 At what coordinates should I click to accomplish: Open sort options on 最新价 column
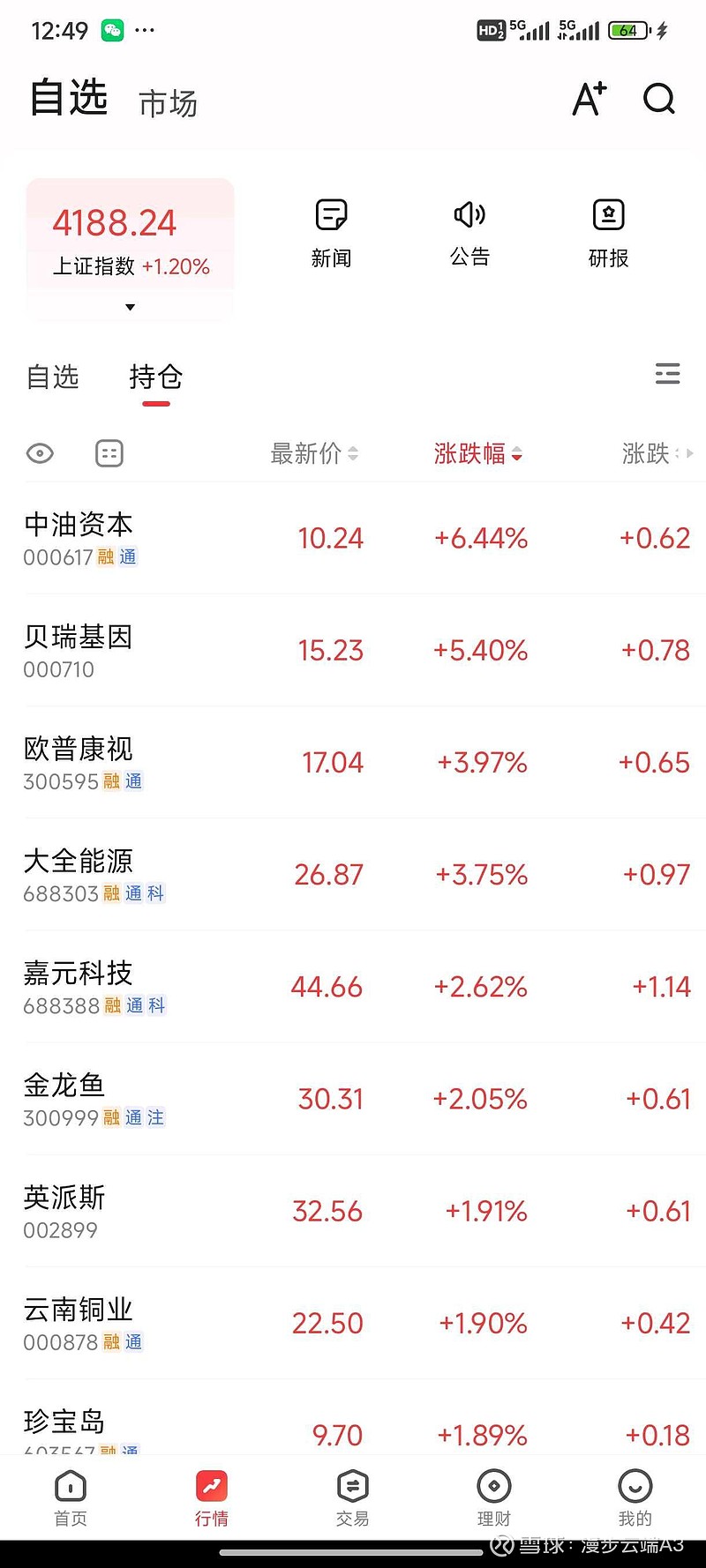(x=314, y=453)
